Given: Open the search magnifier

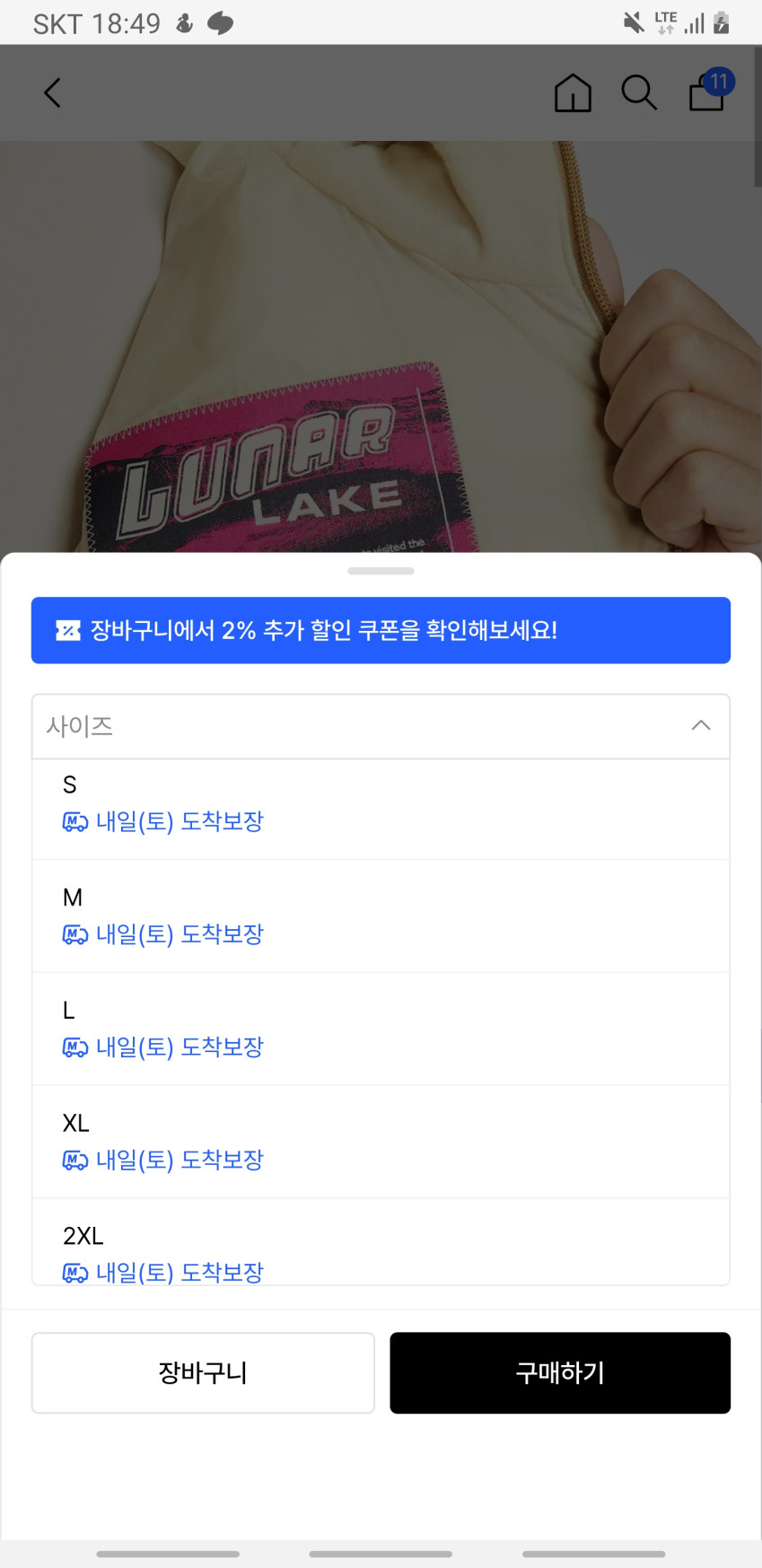Looking at the screenshot, I should pyautogui.click(x=639, y=92).
